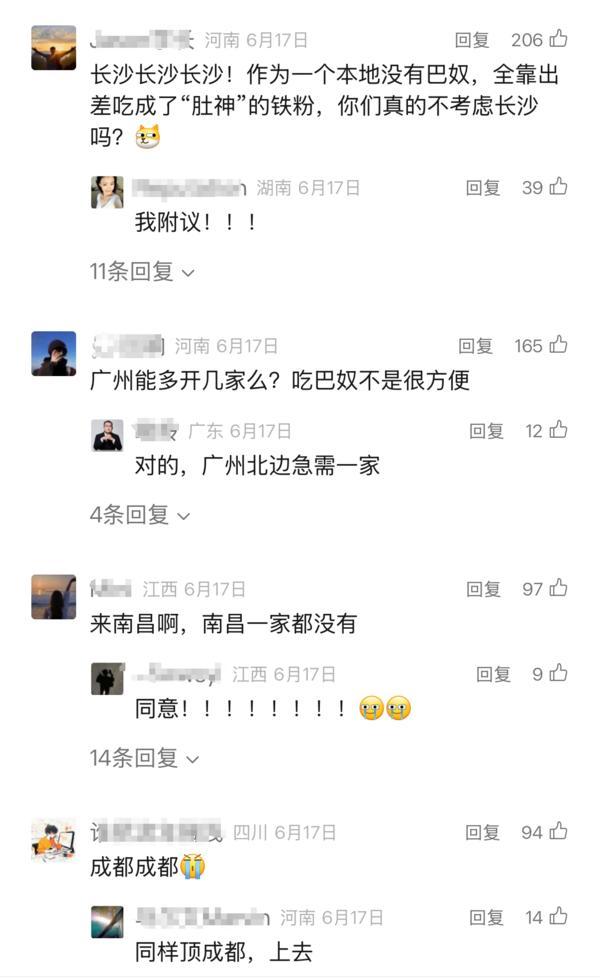600x980 pixels.
Task: Reply to the 同样顶成都 comment
Action: pyautogui.click(x=487, y=917)
